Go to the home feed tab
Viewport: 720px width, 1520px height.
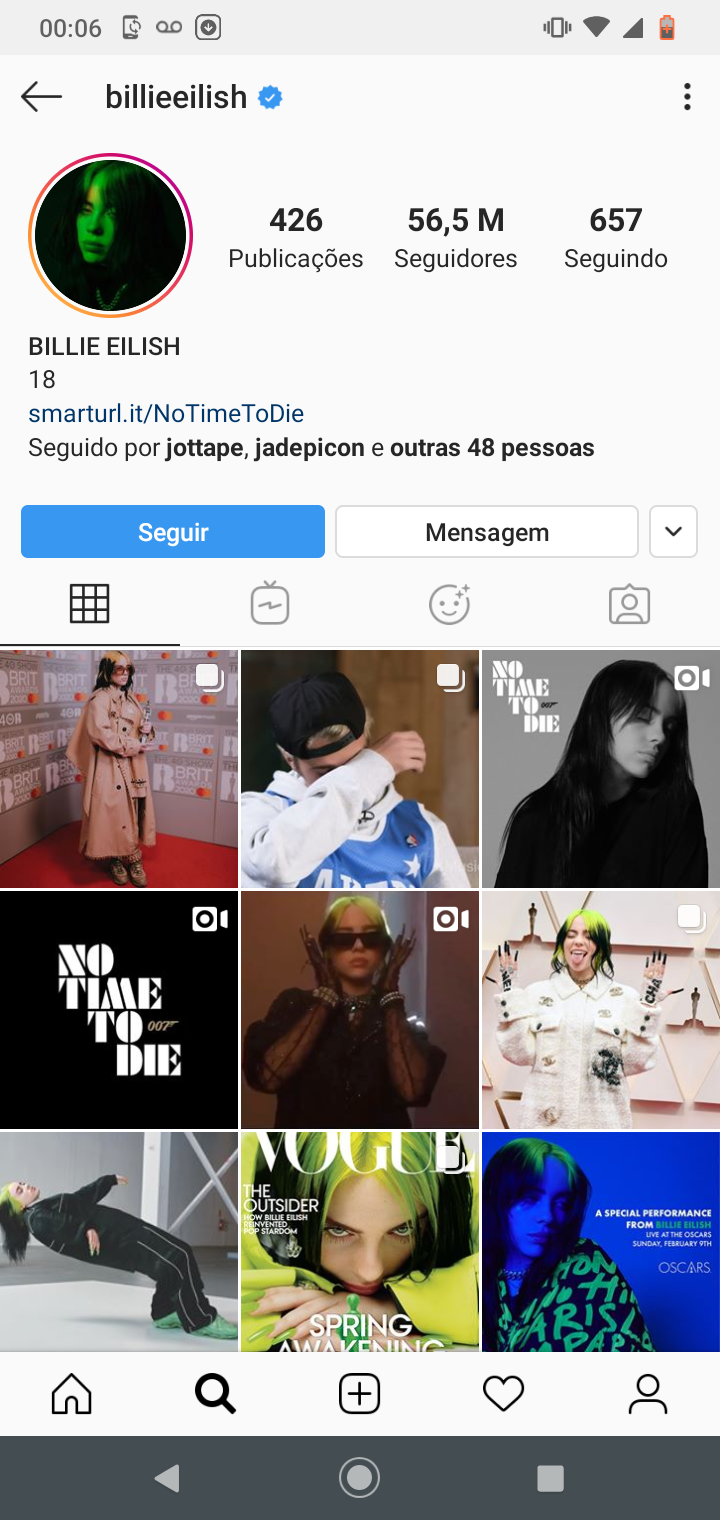pos(72,1393)
